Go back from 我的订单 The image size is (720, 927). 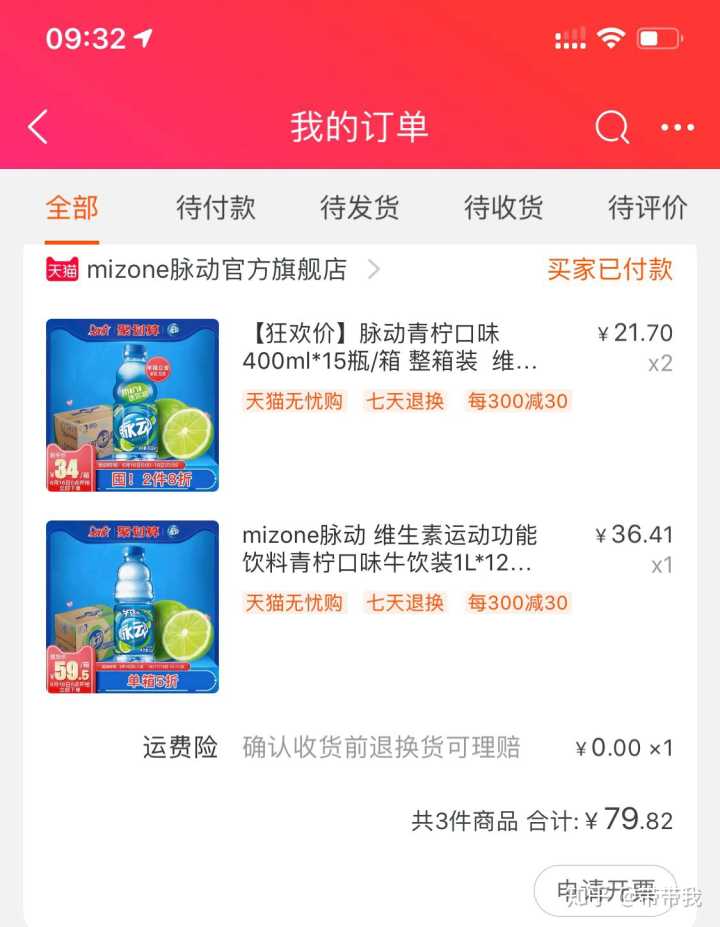coord(38,127)
